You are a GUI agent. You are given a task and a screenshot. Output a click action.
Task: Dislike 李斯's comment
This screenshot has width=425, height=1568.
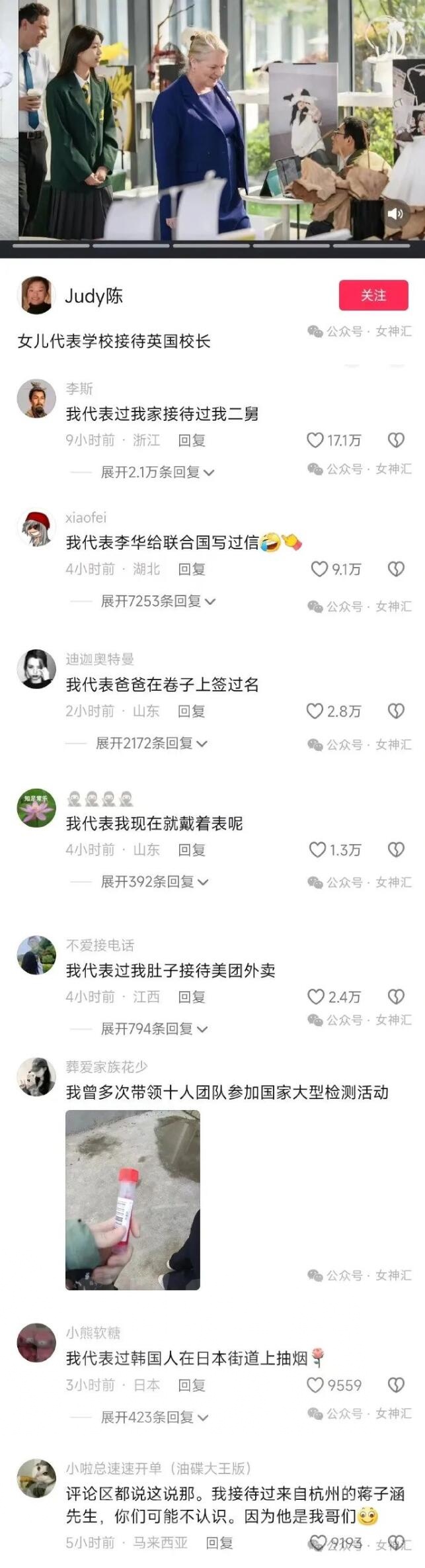click(395, 440)
